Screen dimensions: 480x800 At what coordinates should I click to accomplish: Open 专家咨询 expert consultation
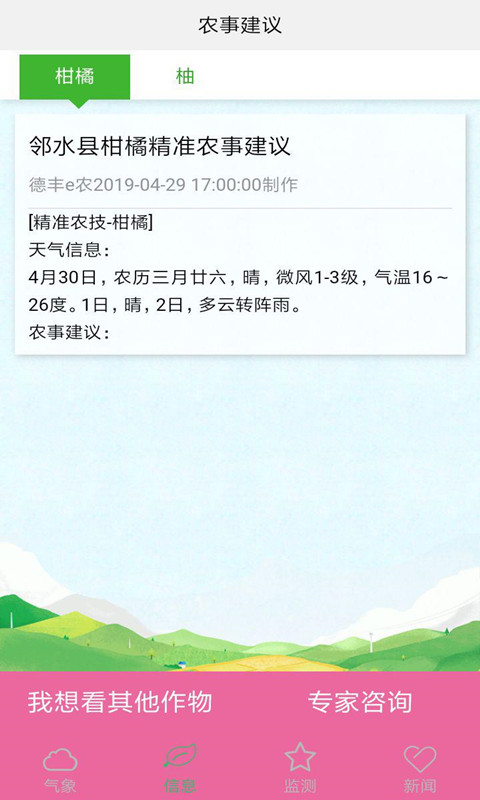pyautogui.click(x=360, y=702)
